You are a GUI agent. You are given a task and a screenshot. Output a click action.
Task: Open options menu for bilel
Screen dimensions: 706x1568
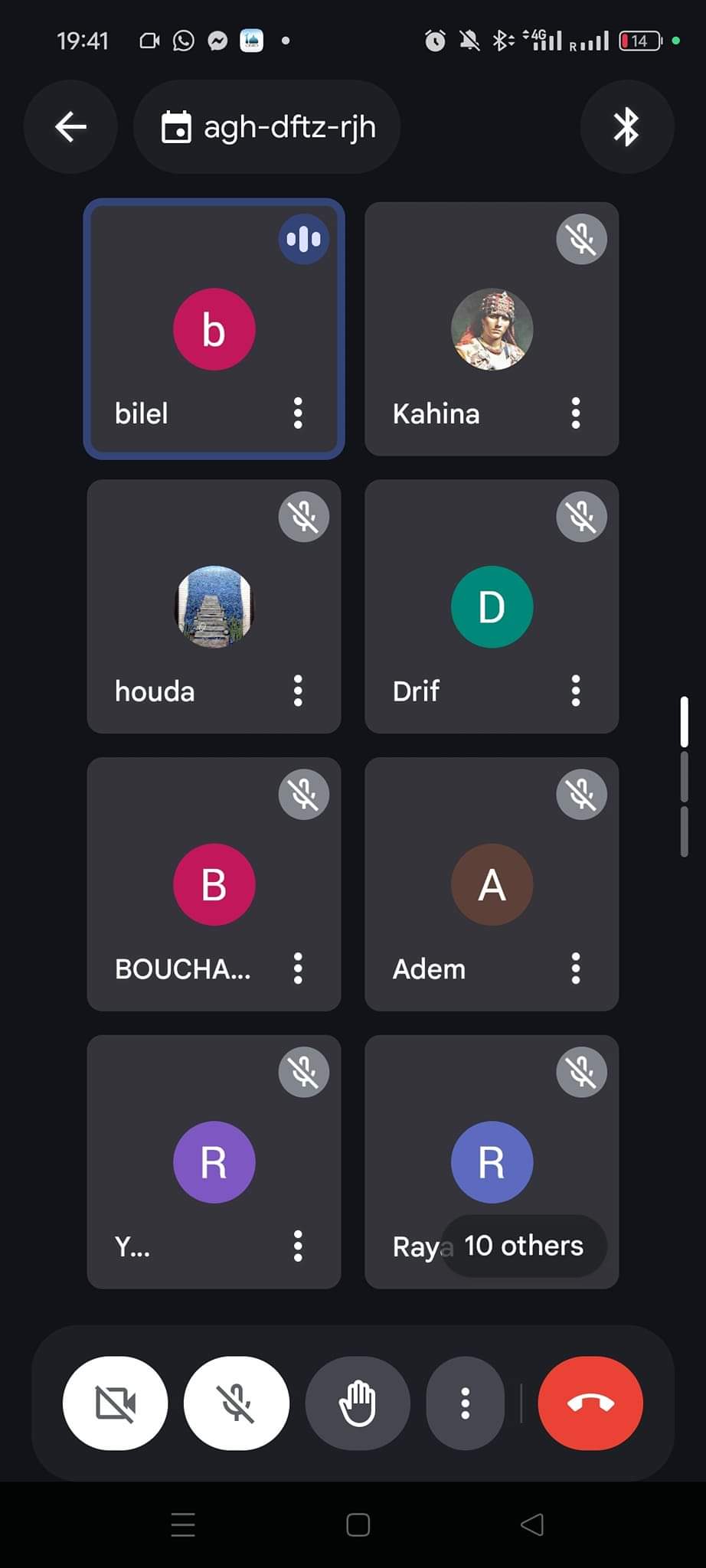point(298,413)
